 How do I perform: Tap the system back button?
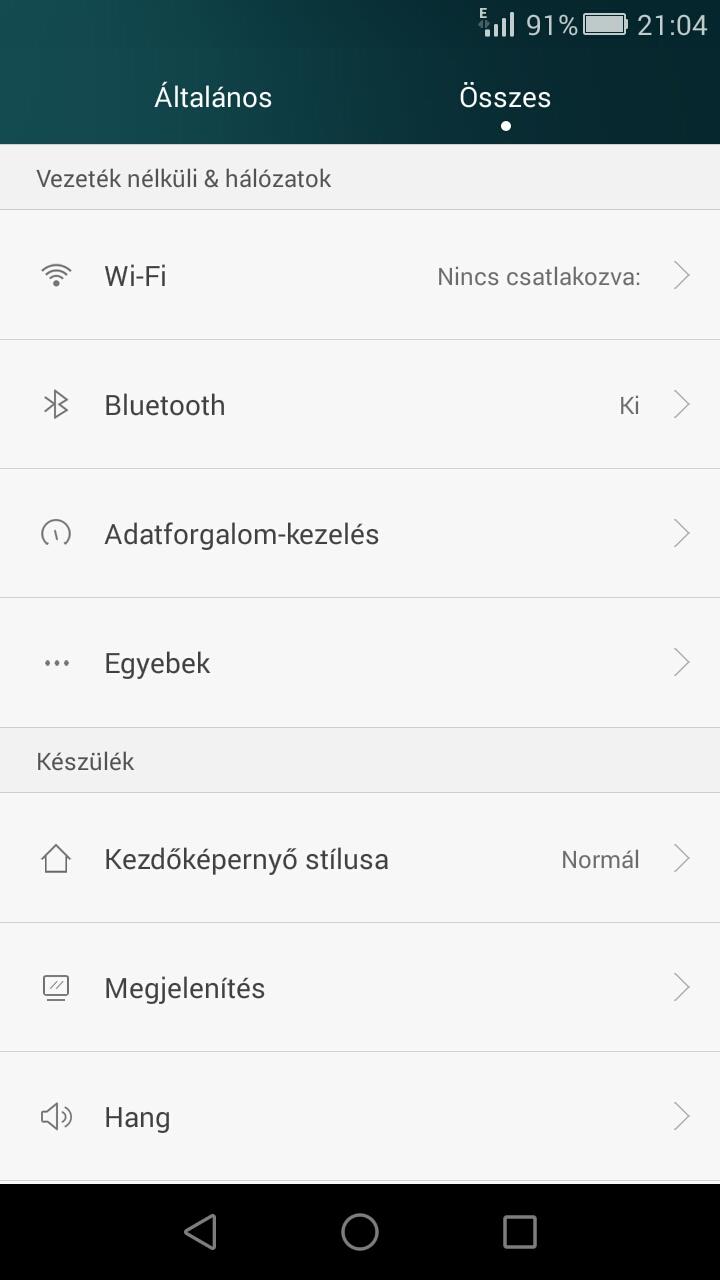click(200, 1232)
